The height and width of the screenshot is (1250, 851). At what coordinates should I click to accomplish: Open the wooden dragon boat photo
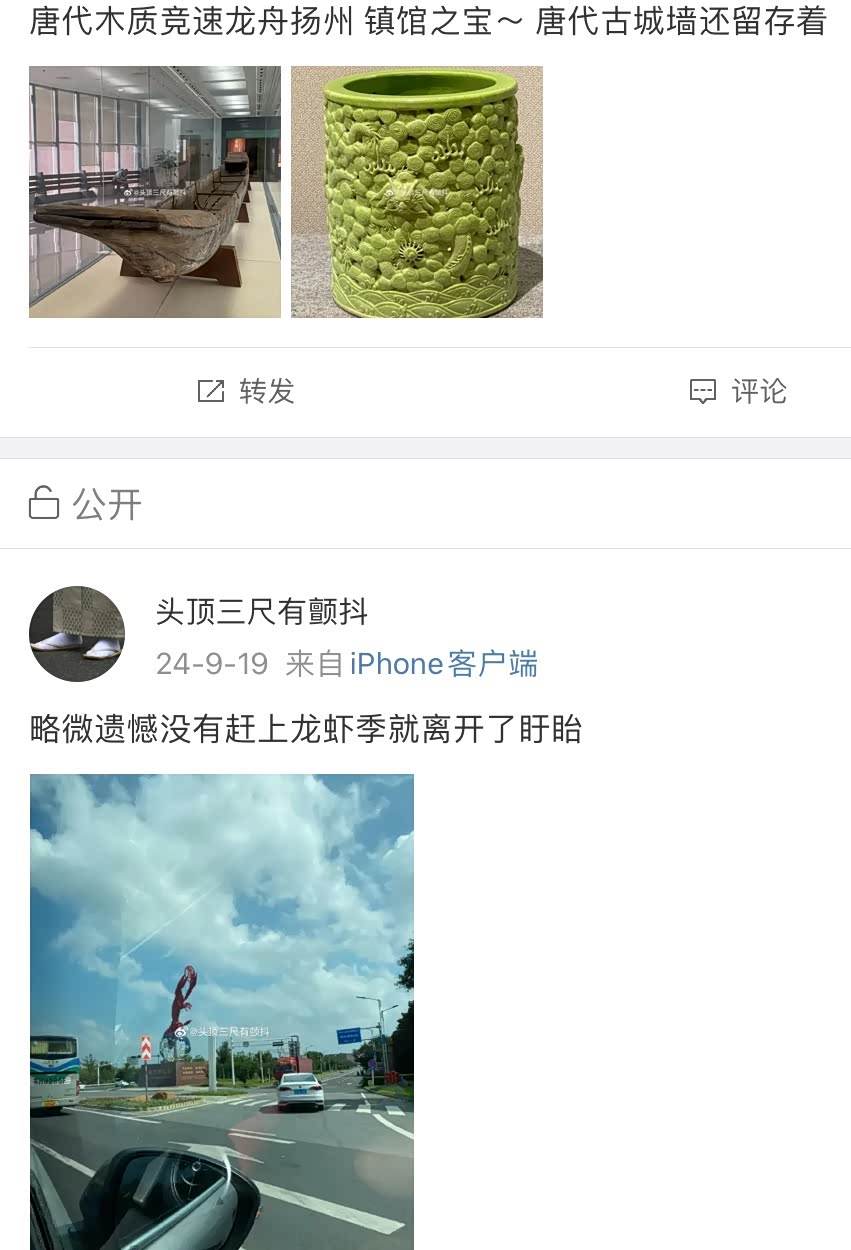pyautogui.click(x=155, y=192)
